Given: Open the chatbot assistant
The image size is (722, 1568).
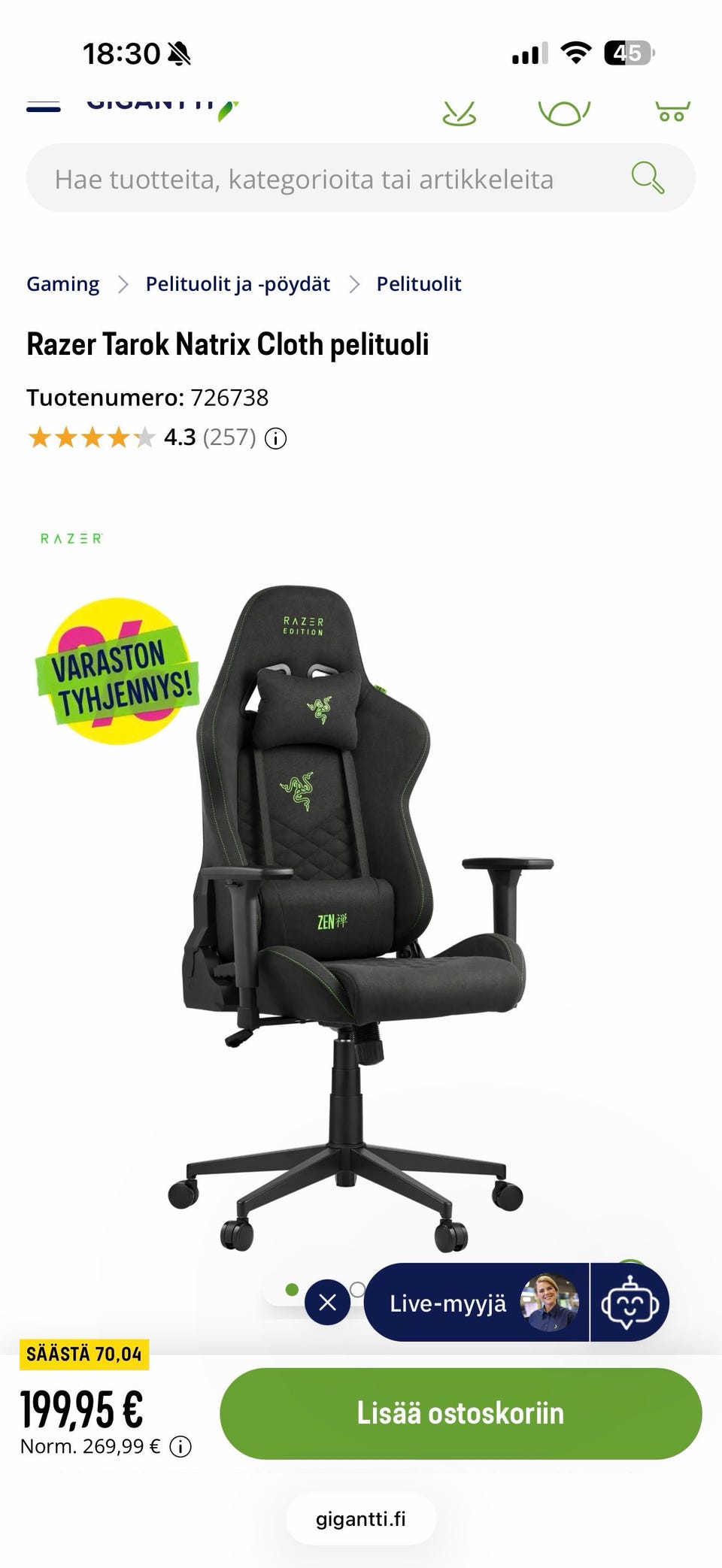Looking at the screenshot, I should [x=629, y=1303].
